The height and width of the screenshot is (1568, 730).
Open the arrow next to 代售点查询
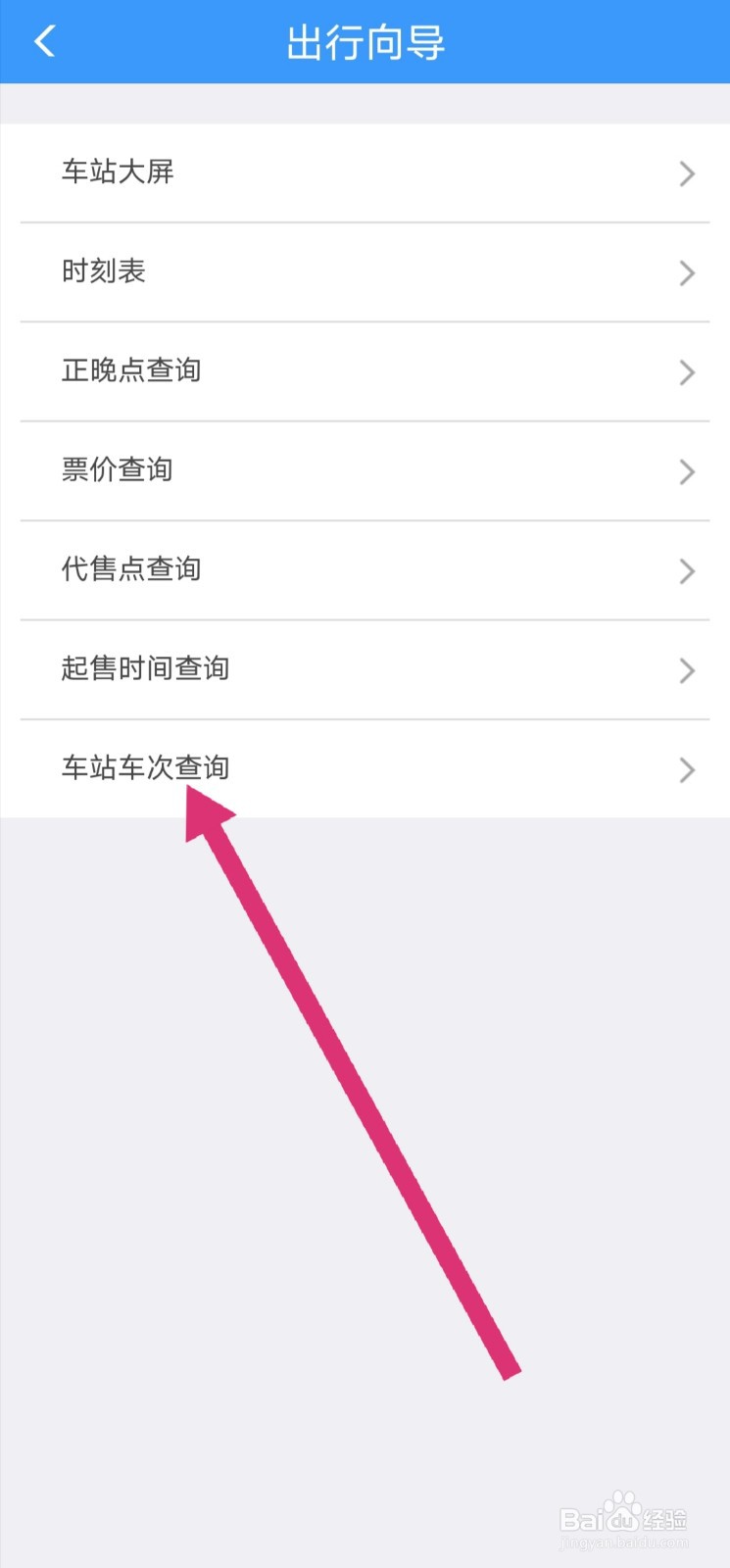(687, 571)
